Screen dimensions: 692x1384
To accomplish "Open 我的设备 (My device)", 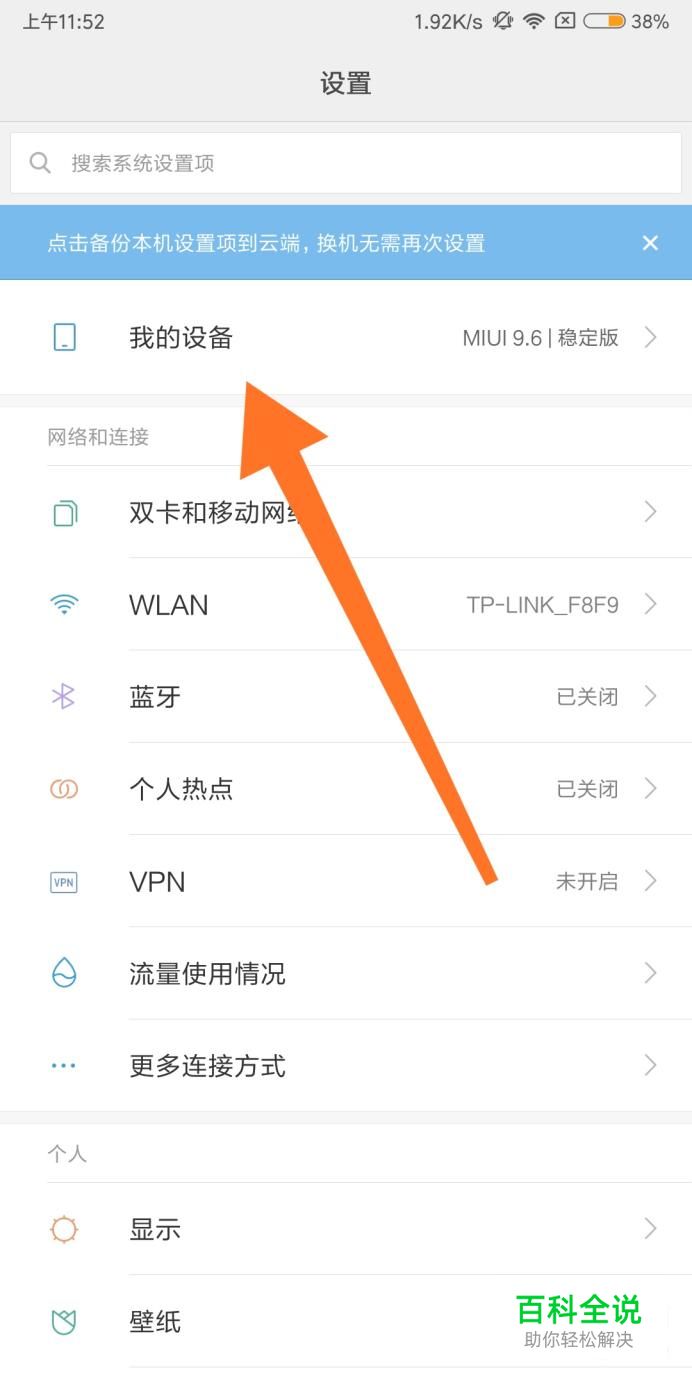I will click(345, 338).
